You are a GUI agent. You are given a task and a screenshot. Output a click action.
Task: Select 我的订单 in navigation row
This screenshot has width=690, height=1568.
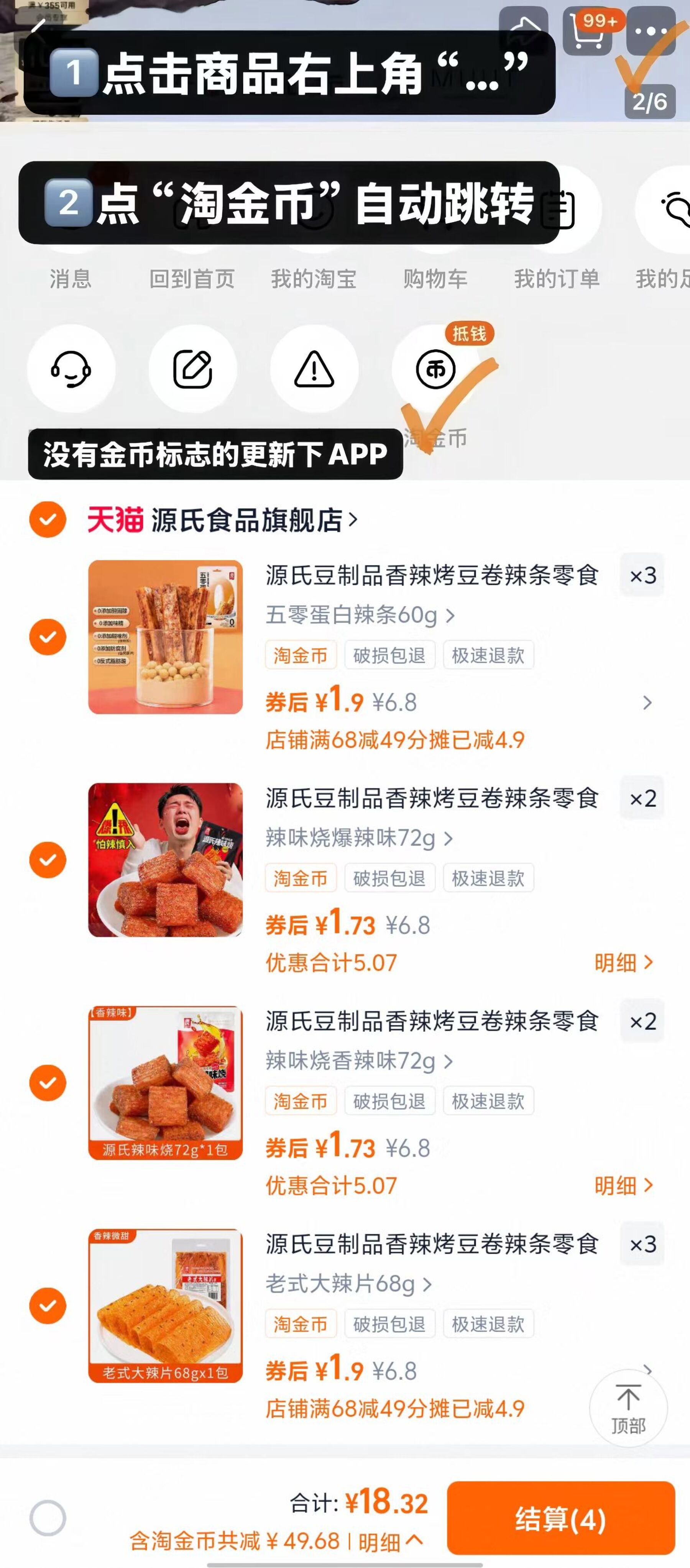click(x=556, y=279)
